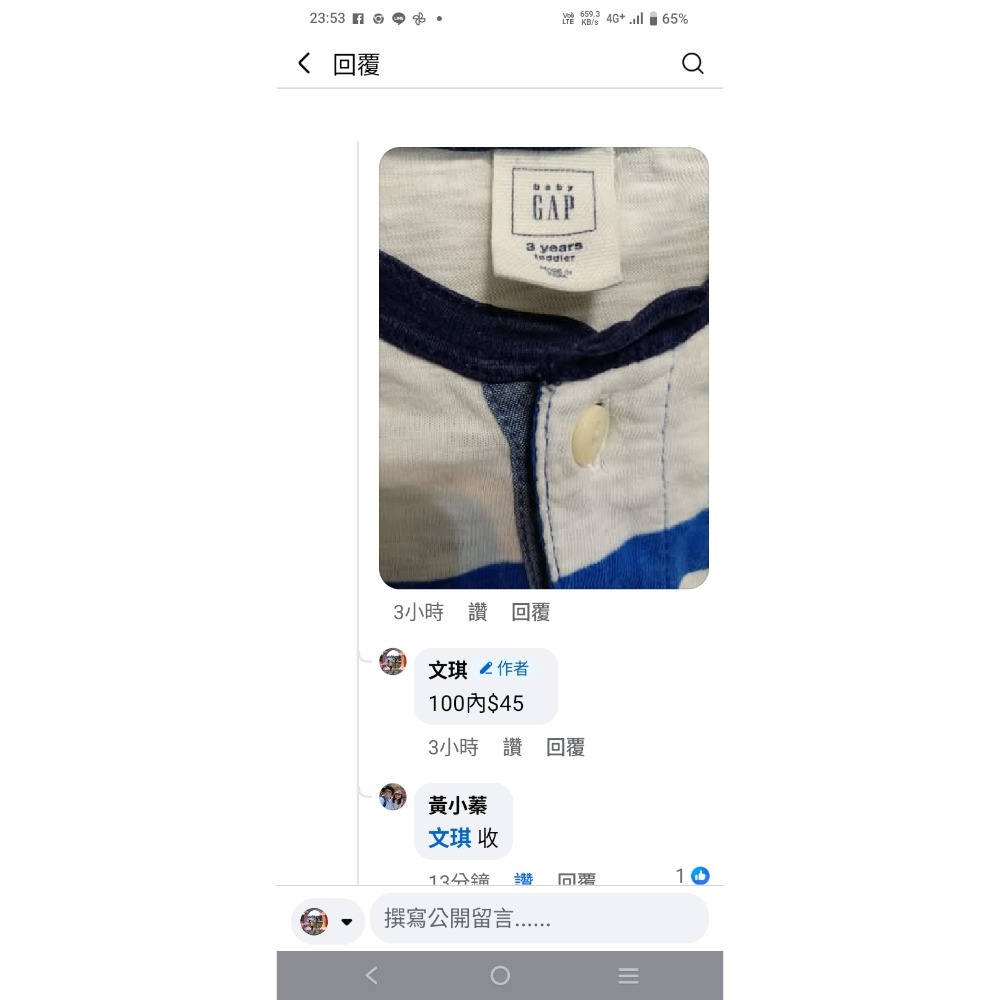Screen dimensions: 1000x1000
Task: Focus the 撰寫公開留言 comment box
Action: coord(538,919)
